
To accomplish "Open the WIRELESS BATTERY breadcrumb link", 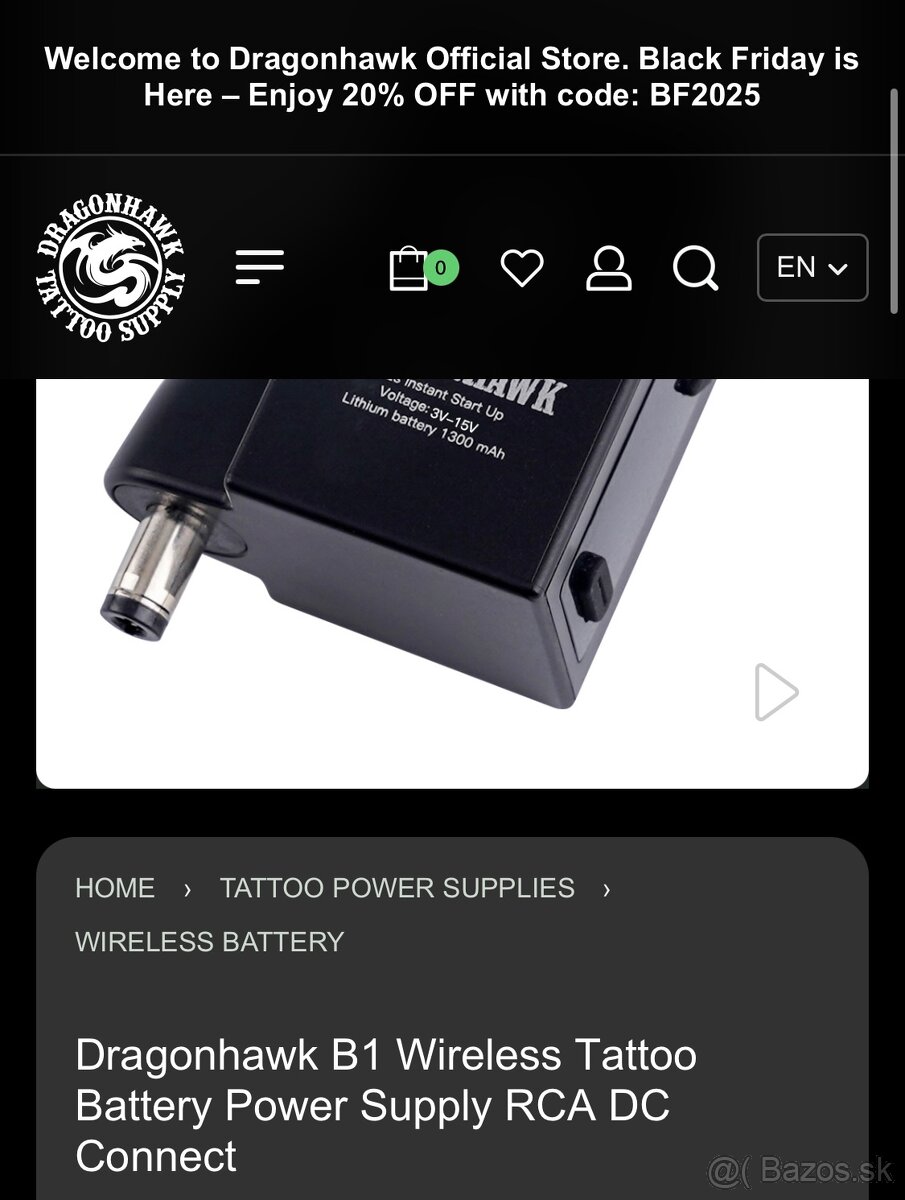I will (209, 941).
